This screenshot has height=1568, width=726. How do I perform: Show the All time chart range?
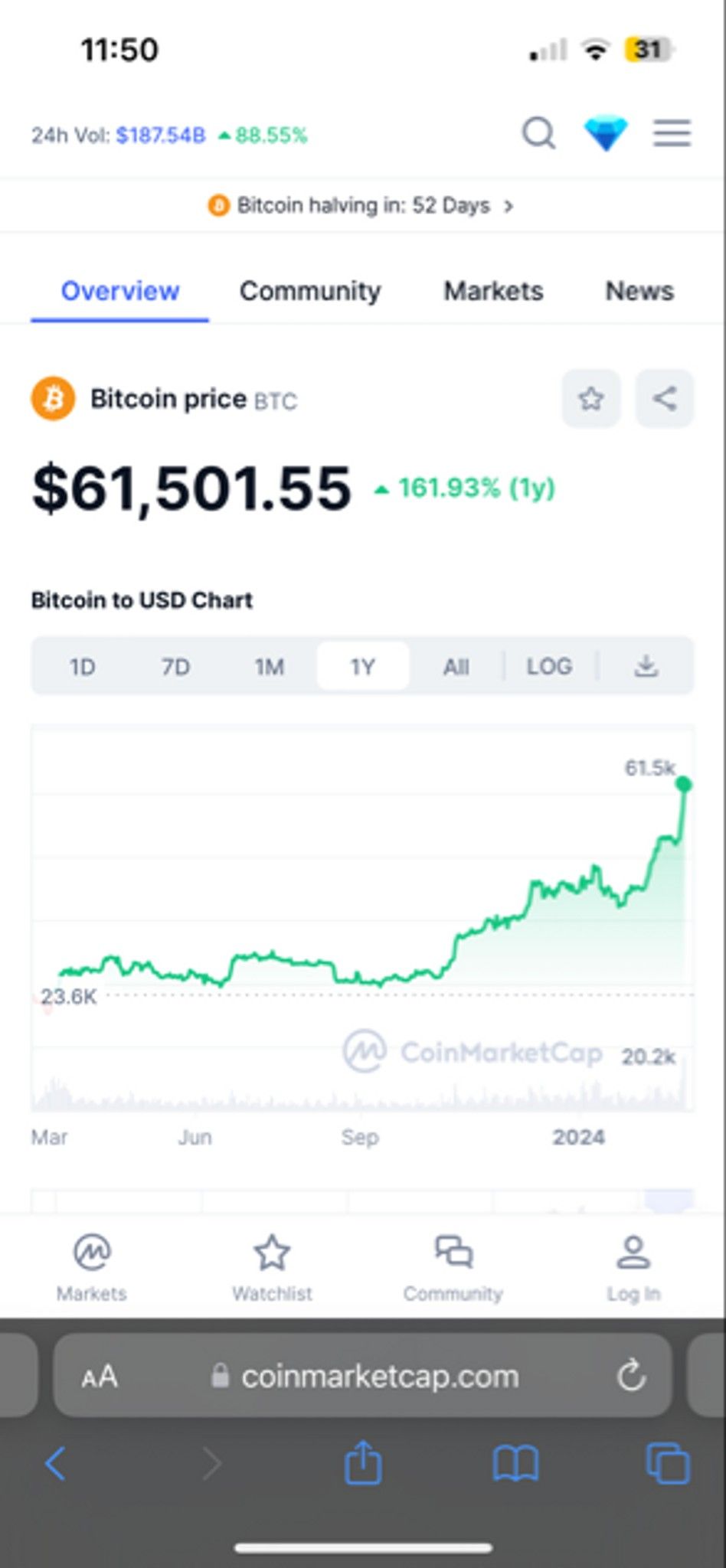coord(456,667)
